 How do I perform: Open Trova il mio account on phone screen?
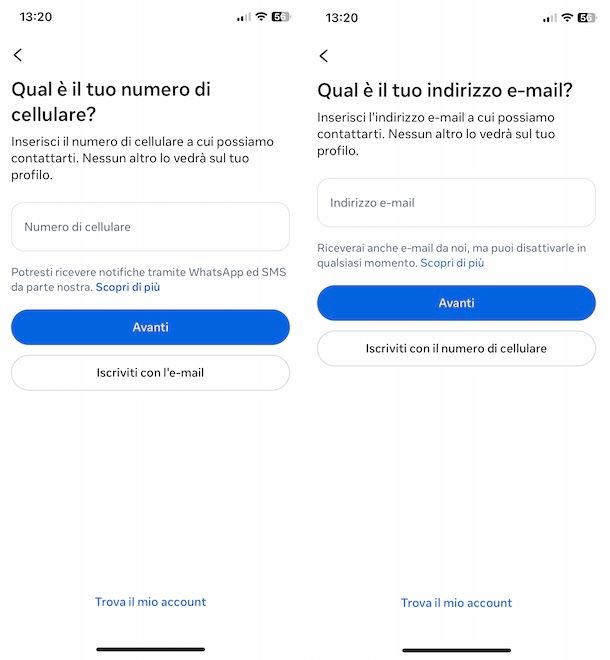click(150, 602)
